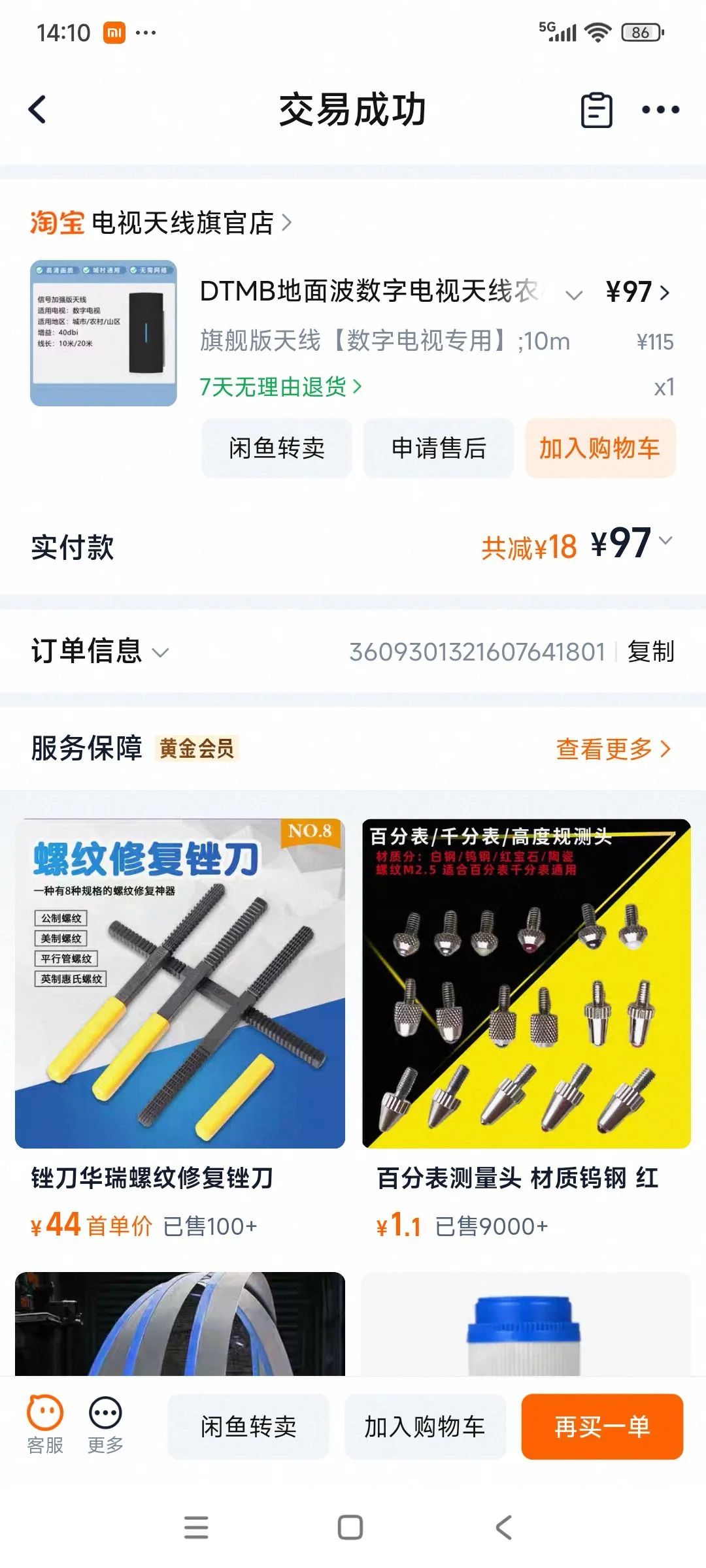
Task: Tap 再买一单 to reorder
Action: pos(602,1427)
